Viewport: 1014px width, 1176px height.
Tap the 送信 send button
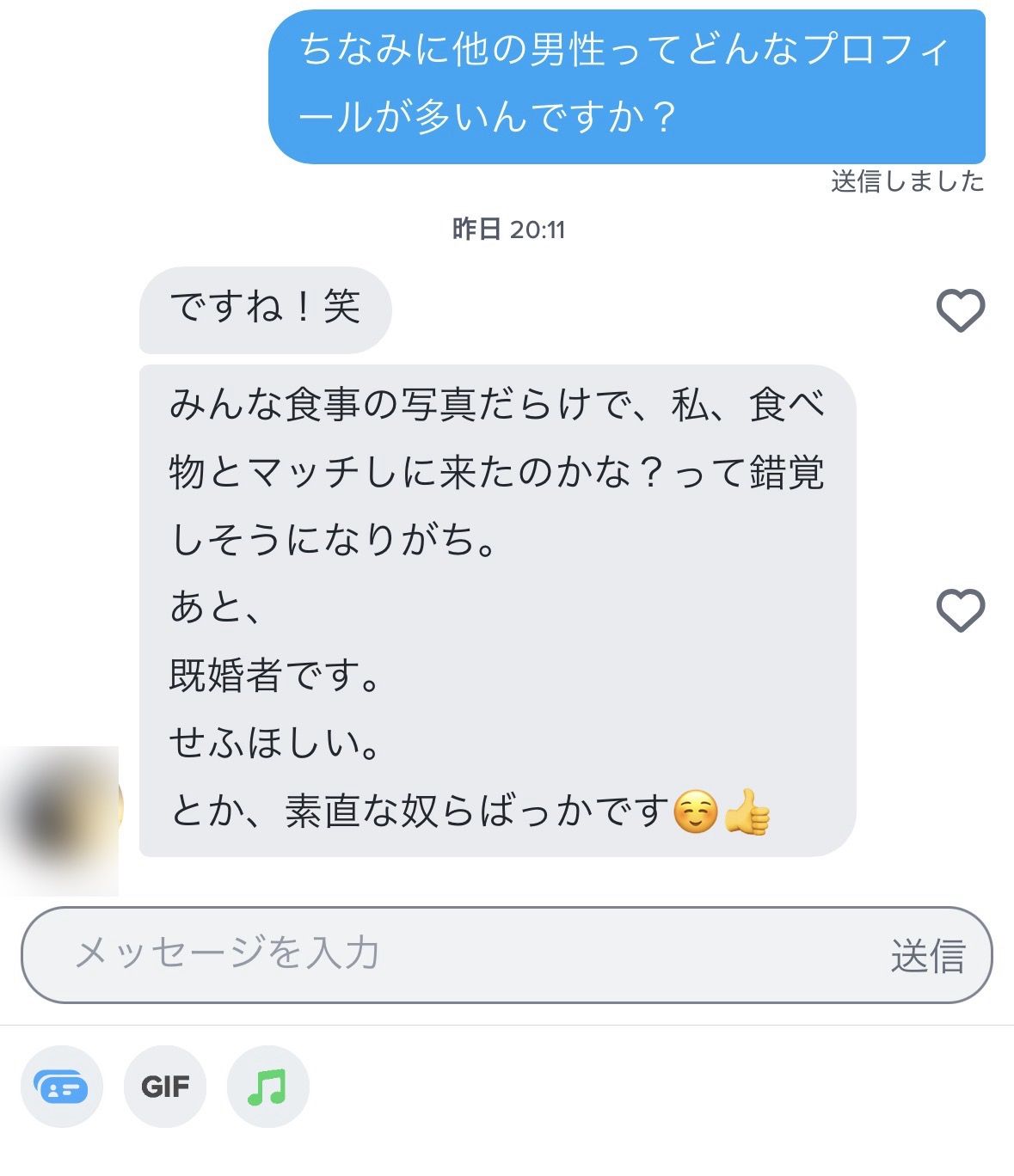coord(928,956)
